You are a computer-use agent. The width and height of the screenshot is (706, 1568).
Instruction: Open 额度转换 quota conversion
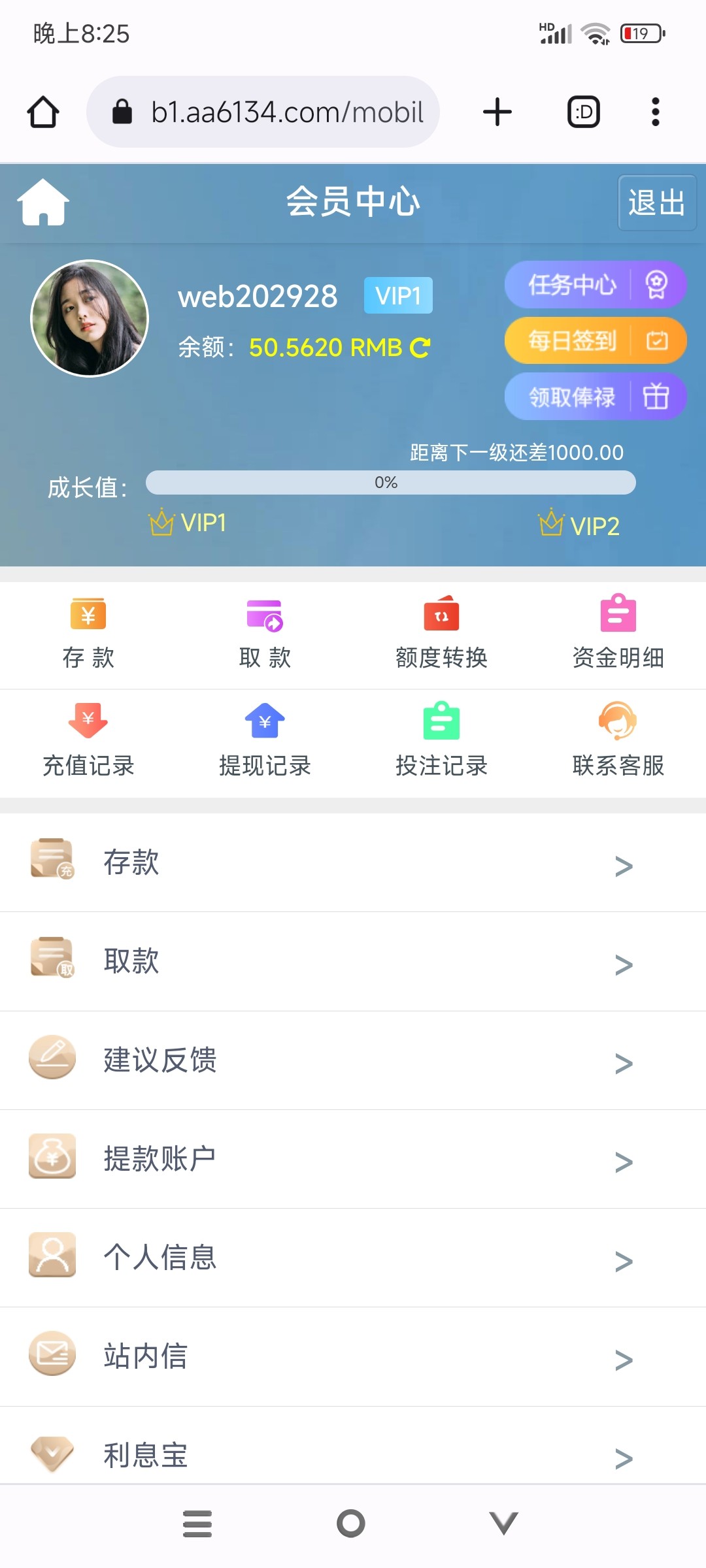pos(441,632)
